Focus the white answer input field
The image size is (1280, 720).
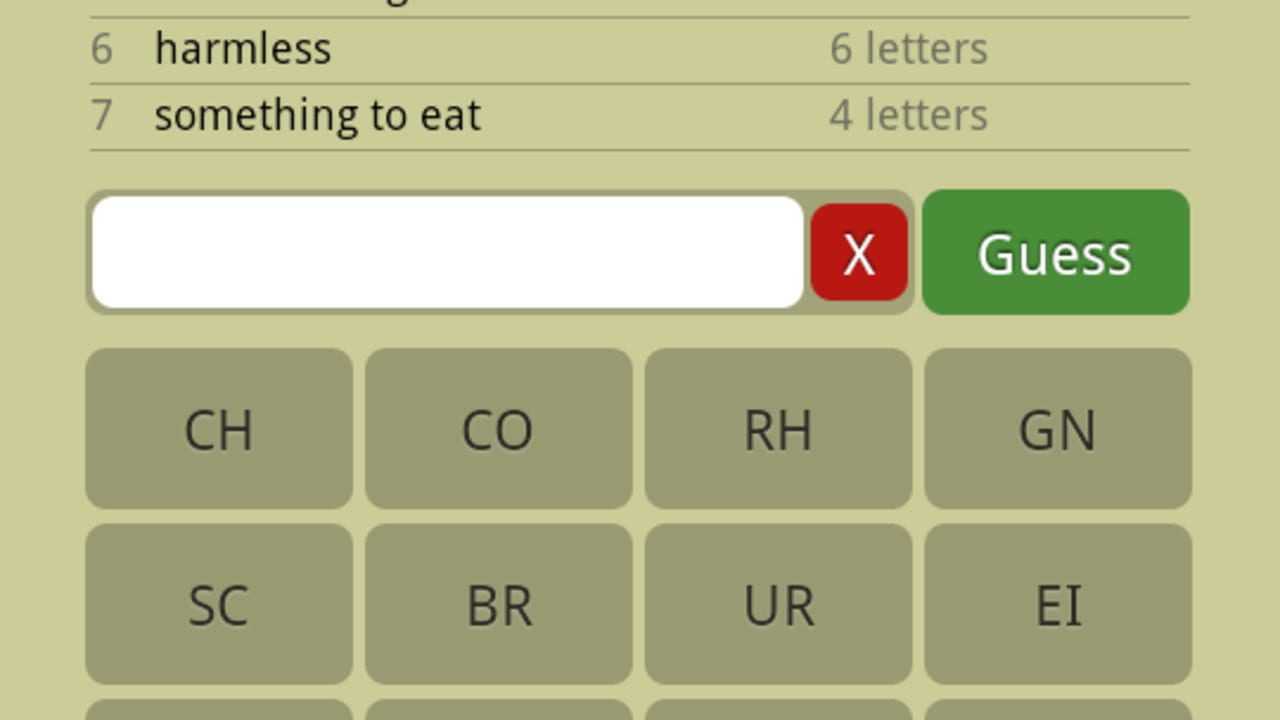point(447,252)
